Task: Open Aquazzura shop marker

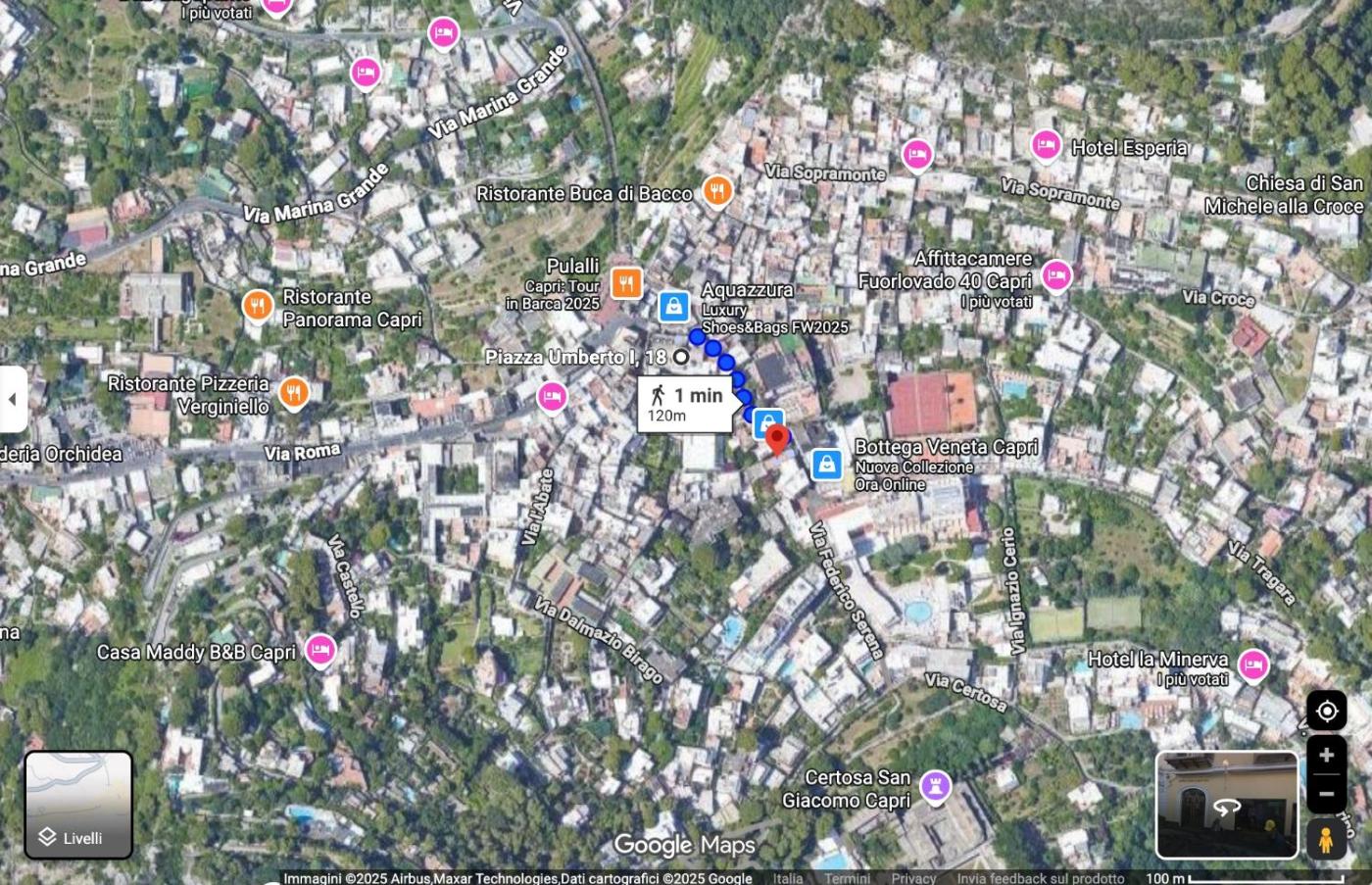Action: [x=673, y=306]
